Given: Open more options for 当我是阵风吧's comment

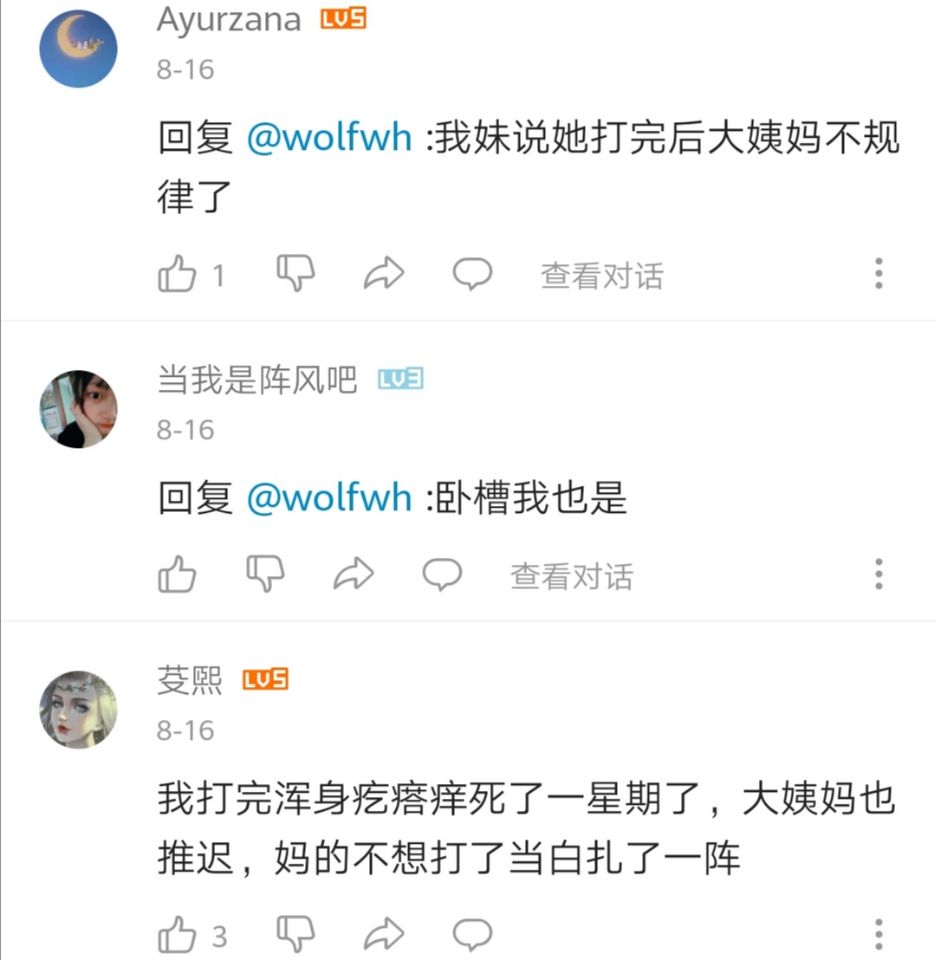Looking at the screenshot, I should coord(878,574).
